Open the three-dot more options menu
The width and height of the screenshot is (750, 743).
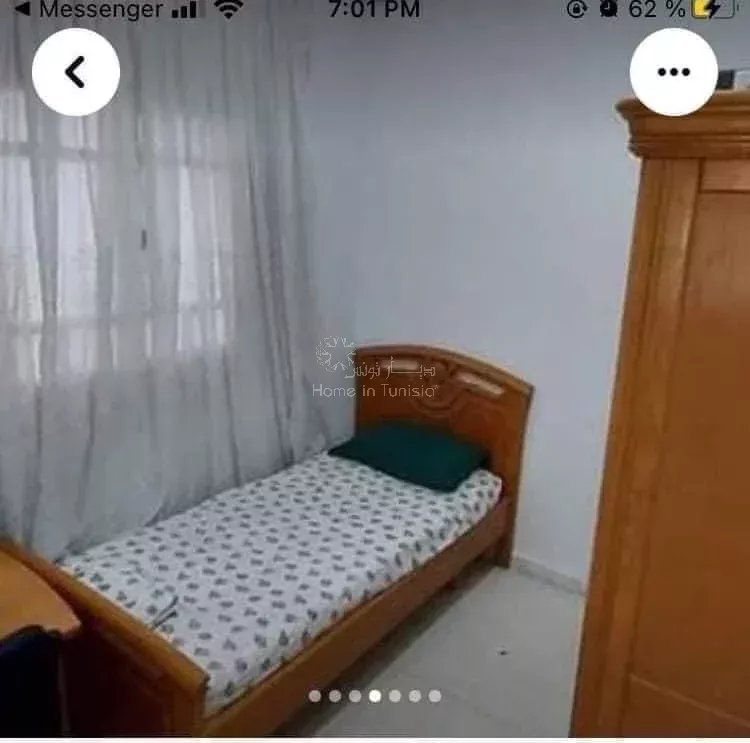[673, 72]
